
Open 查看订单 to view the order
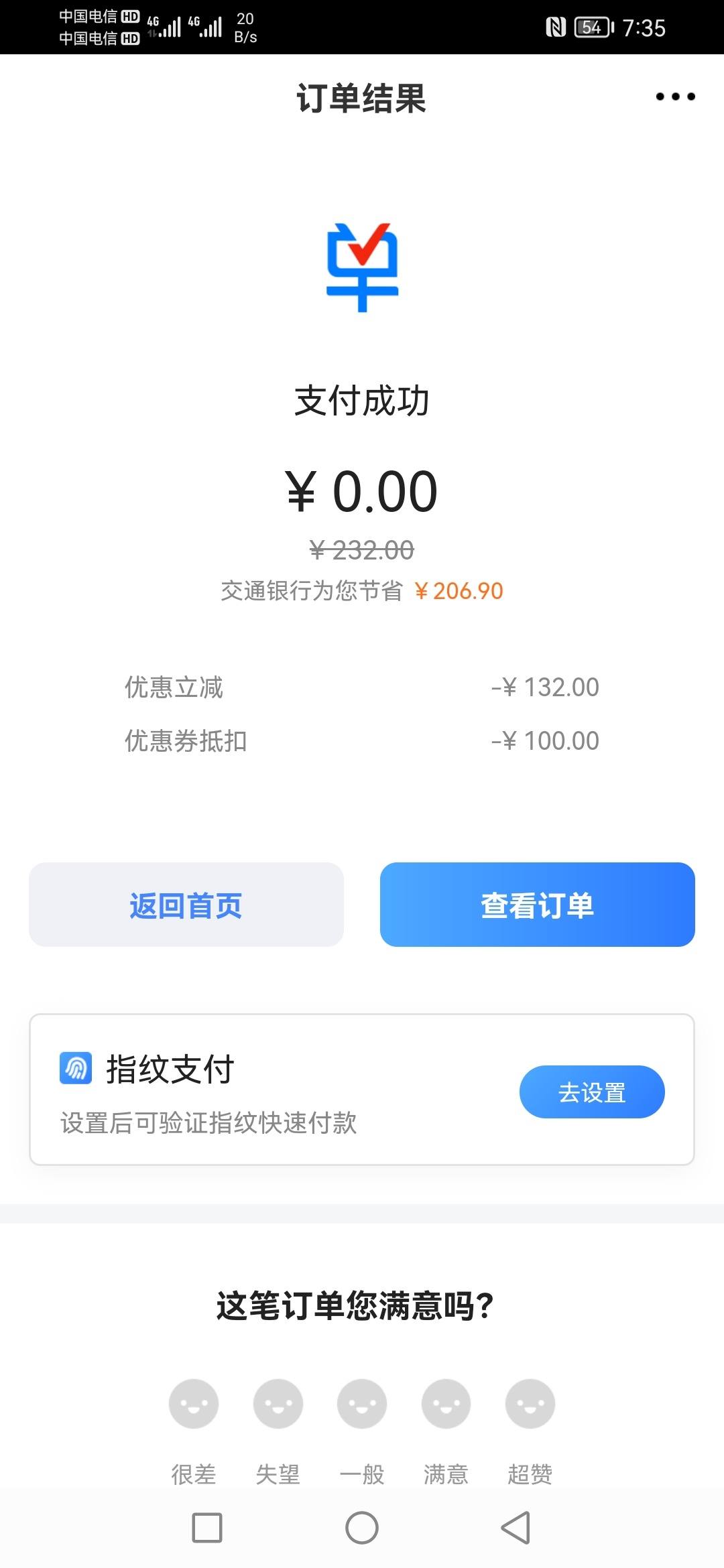[538, 905]
